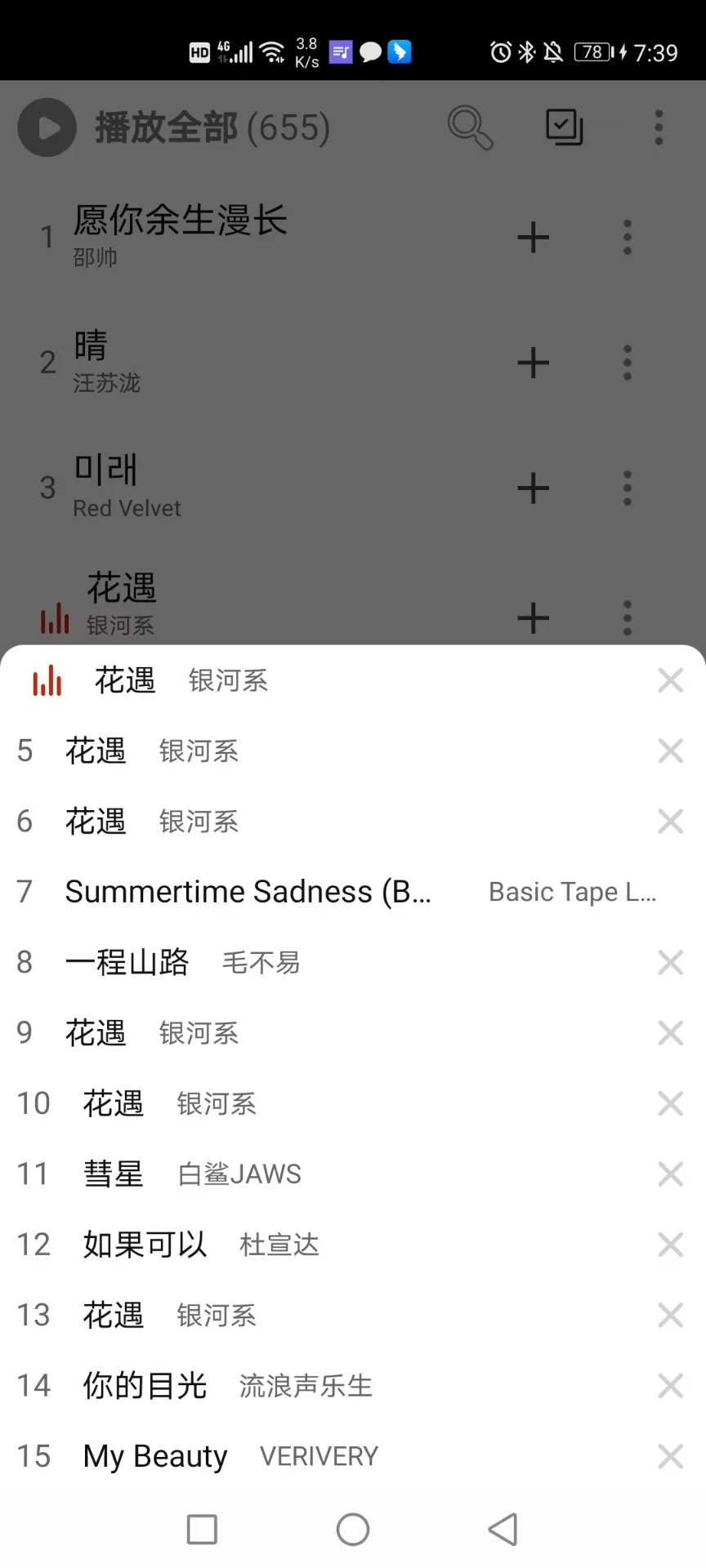Tap the plus icon next to 미래
Viewport: 706px width, 1568px height.
coord(533,488)
